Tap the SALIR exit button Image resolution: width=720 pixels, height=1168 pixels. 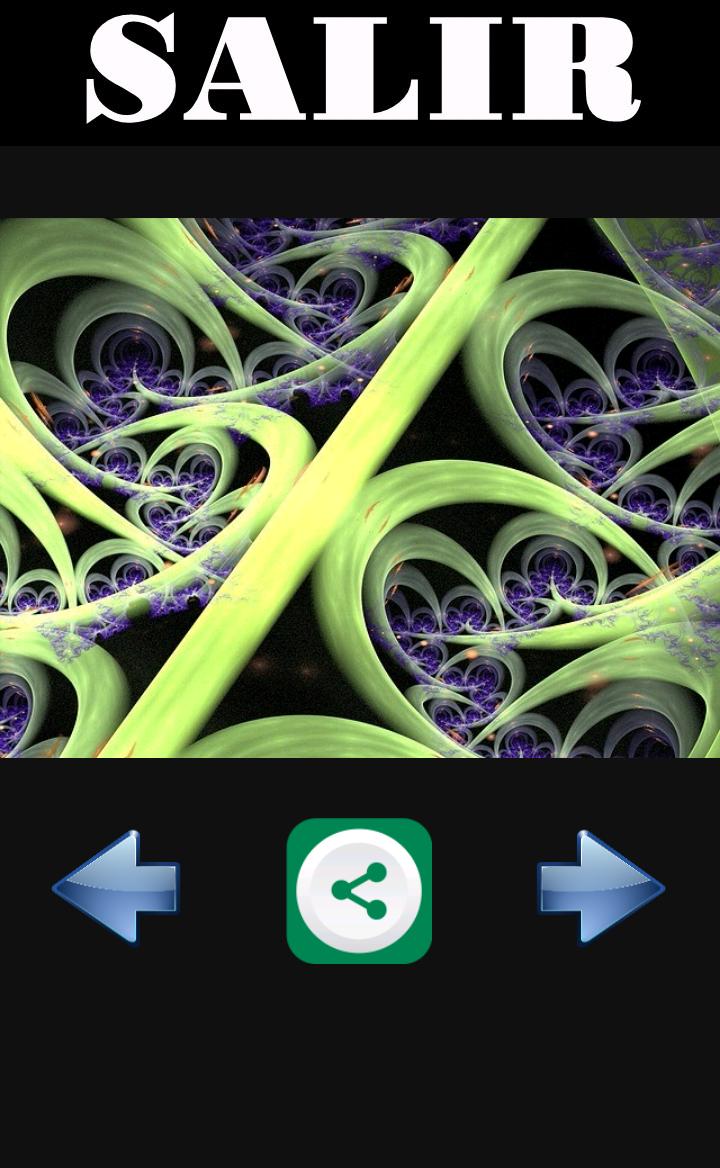click(x=360, y=70)
